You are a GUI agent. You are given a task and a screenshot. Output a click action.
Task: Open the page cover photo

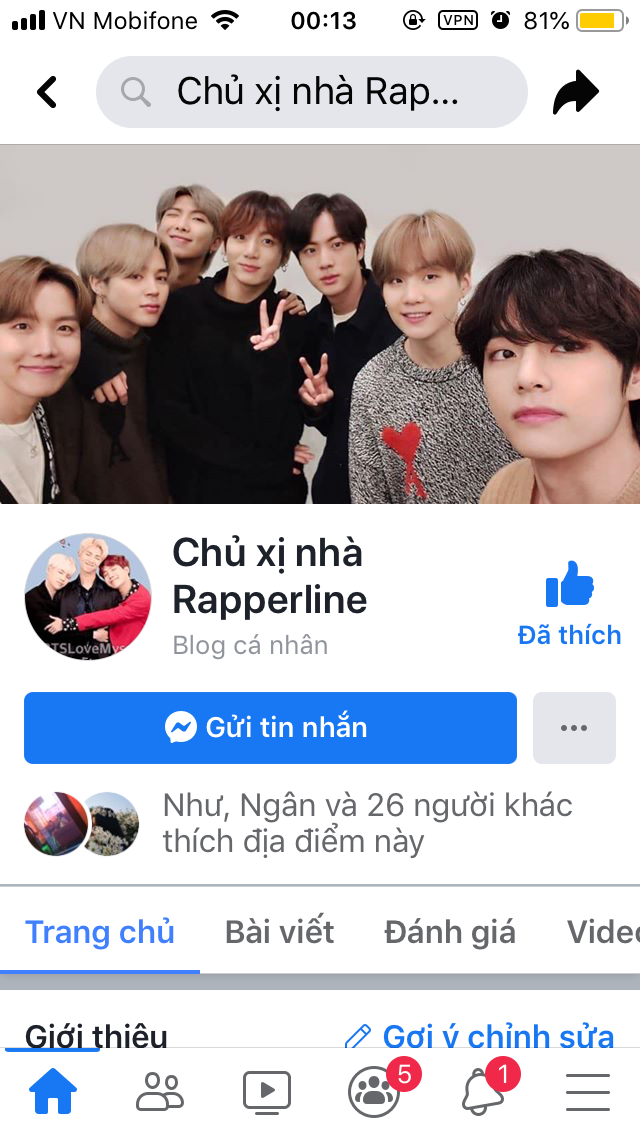point(320,325)
